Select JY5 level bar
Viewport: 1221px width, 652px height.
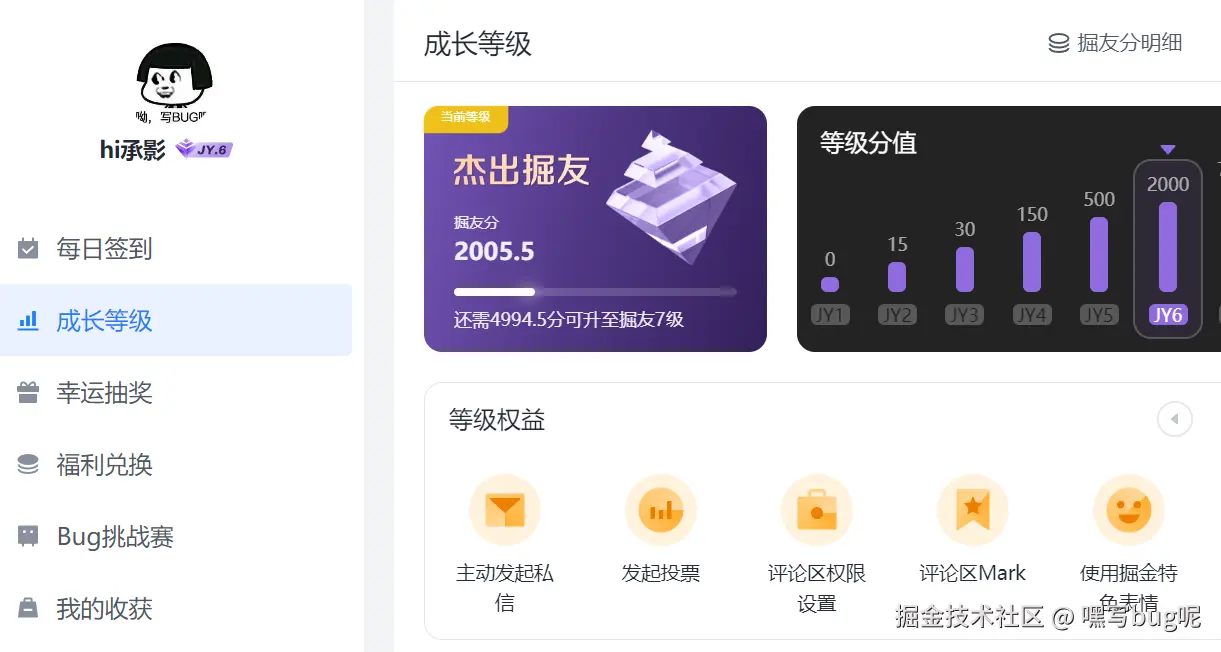point(1099,255)
